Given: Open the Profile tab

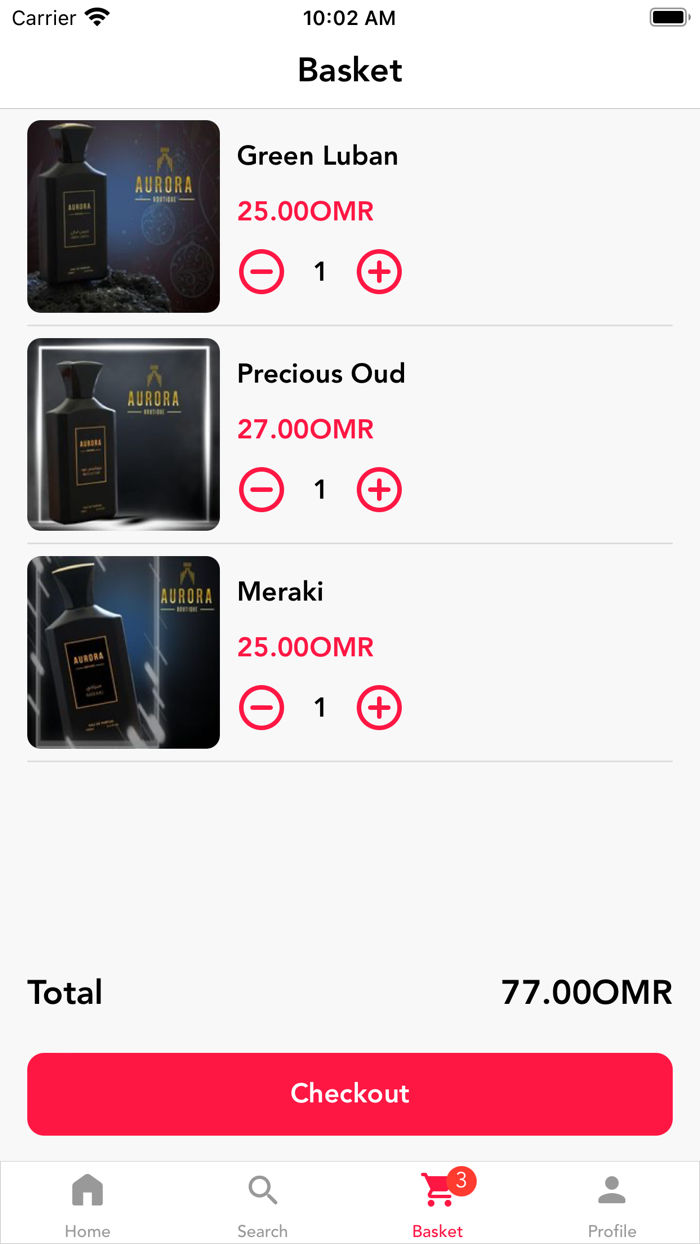Looking at the screenshot, I should click(612, 1203).
